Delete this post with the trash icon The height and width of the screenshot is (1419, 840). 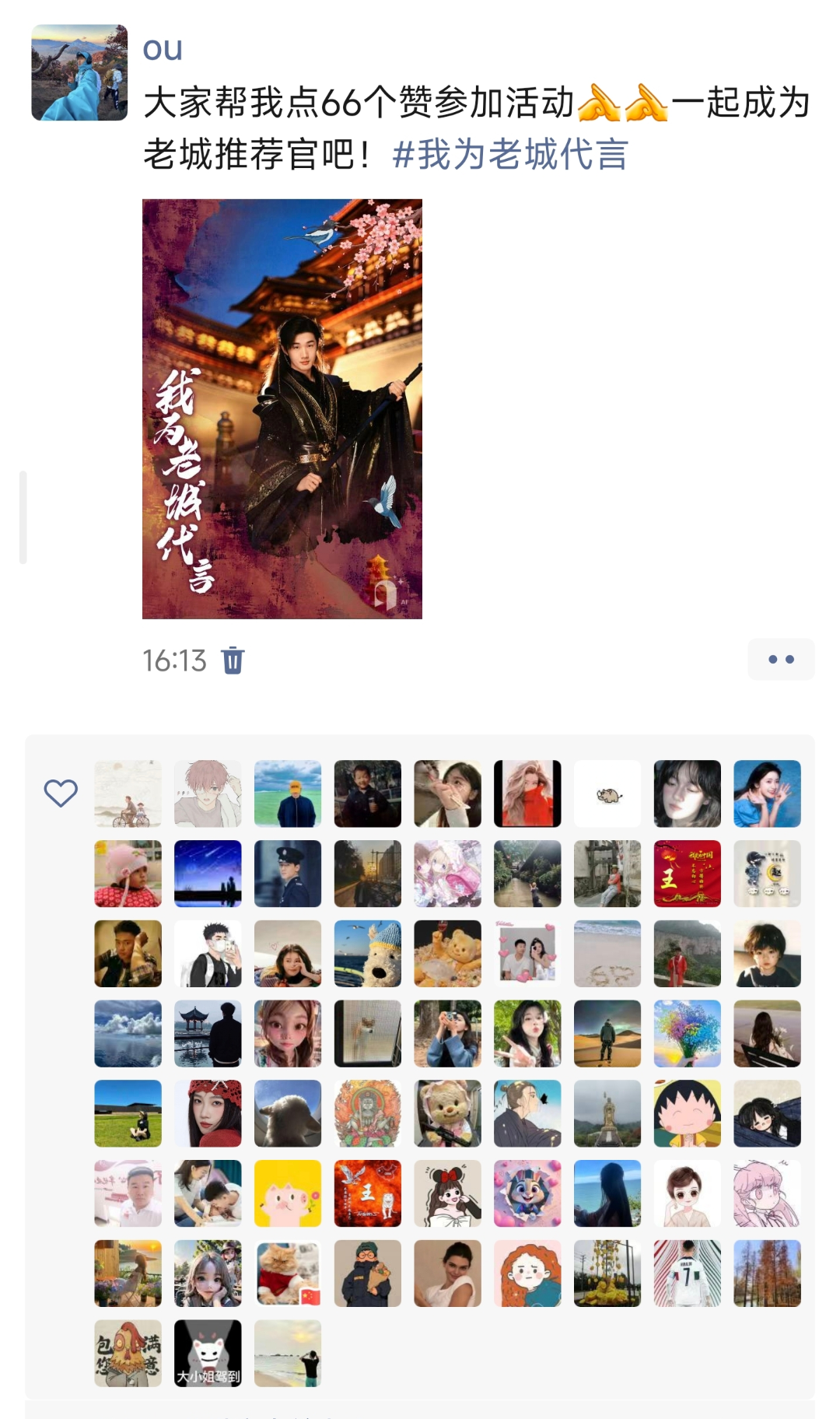coord(233,660)
